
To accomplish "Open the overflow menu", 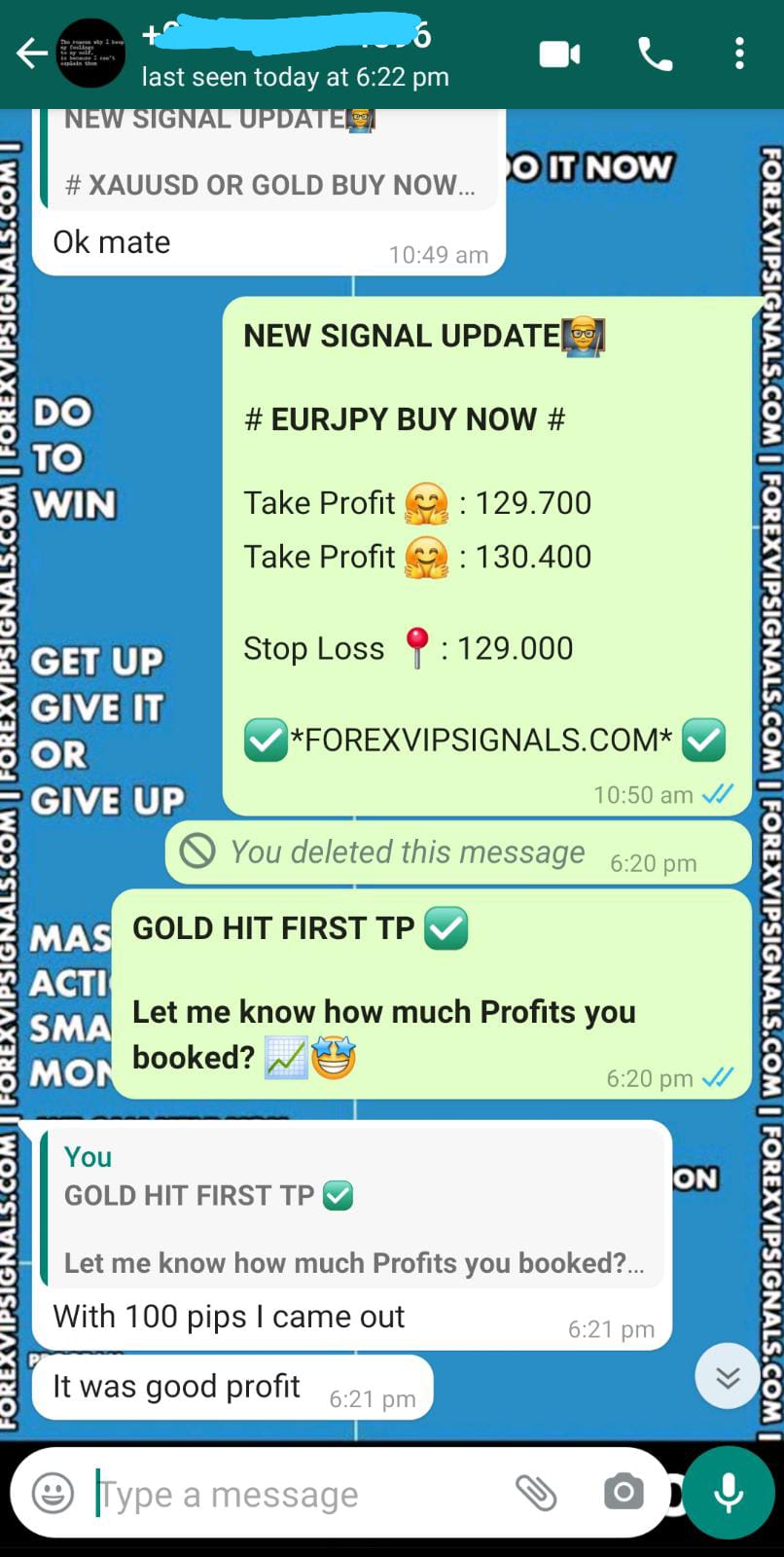I will point(739,54).
